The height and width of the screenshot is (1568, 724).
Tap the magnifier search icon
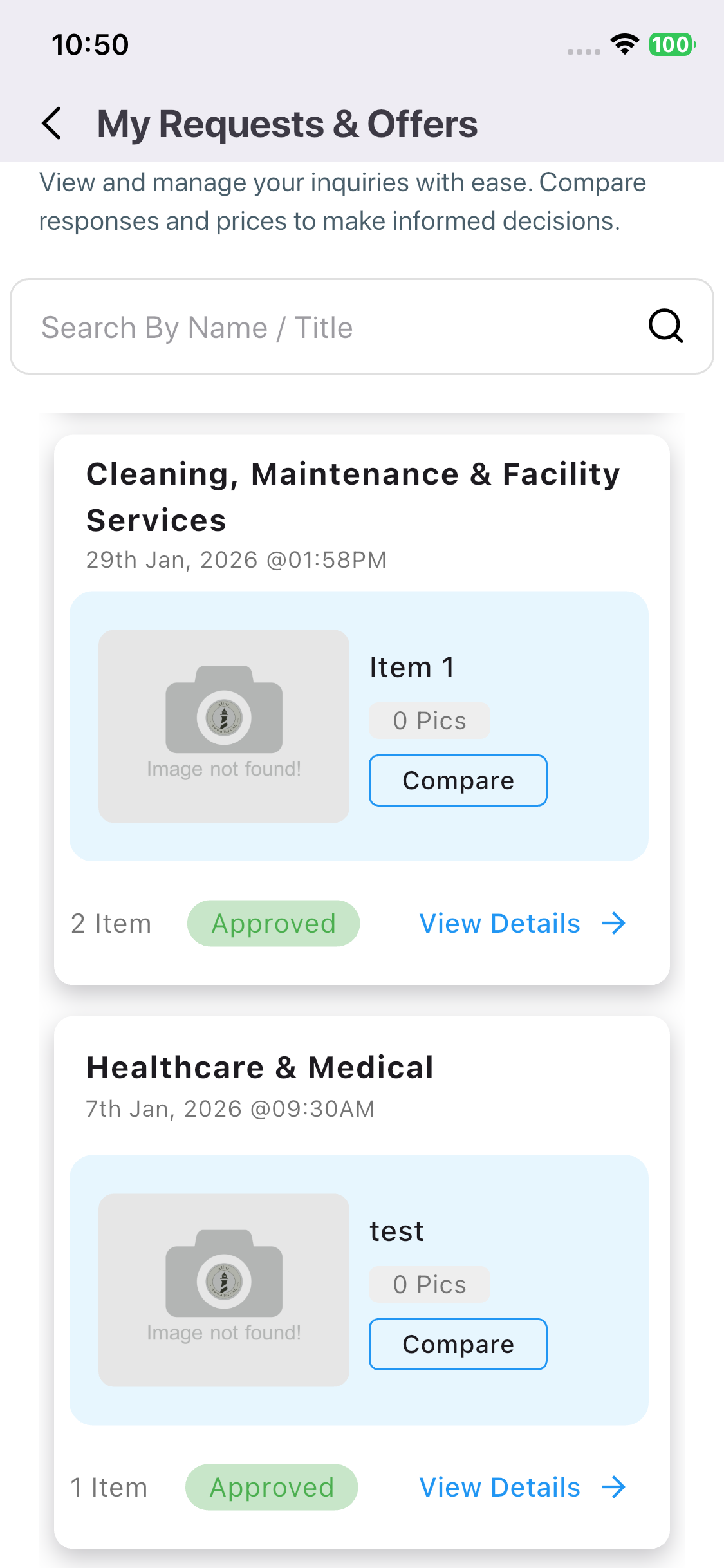pos(665,326)
